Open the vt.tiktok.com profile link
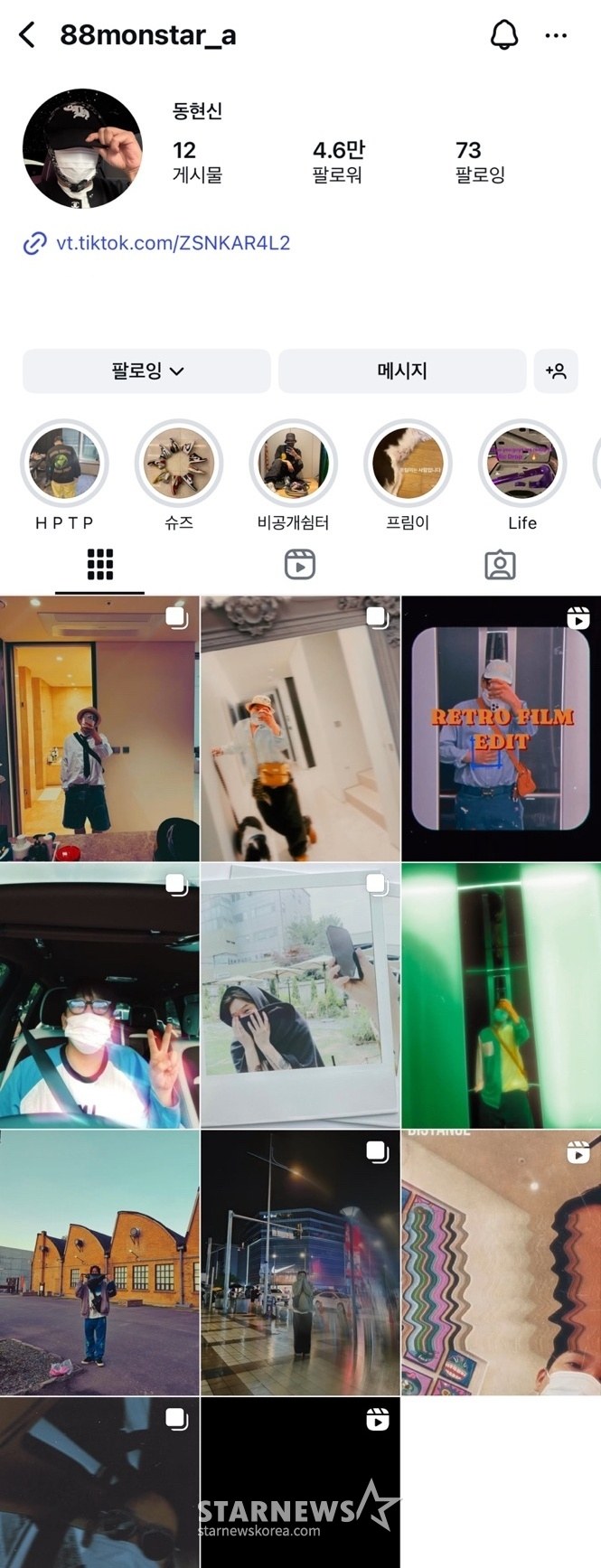The image size is (601, 1568). tap(173, 243)
